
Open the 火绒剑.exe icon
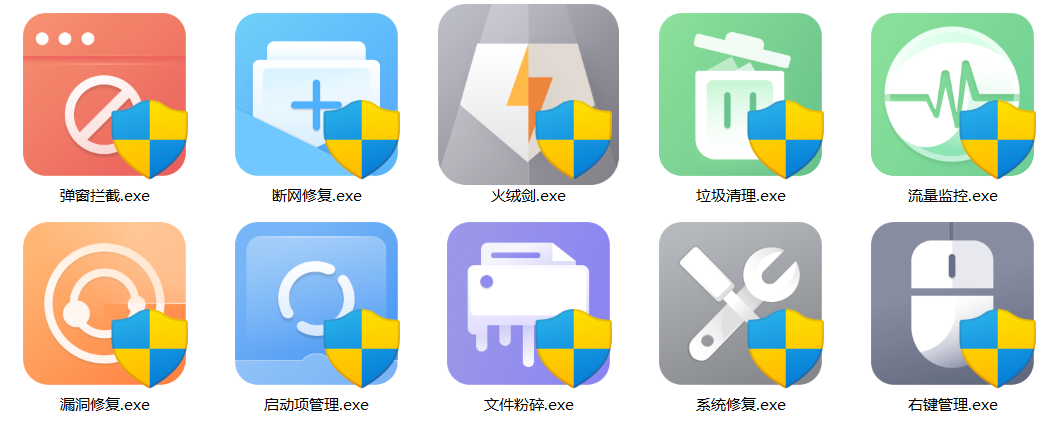[528, 96]
